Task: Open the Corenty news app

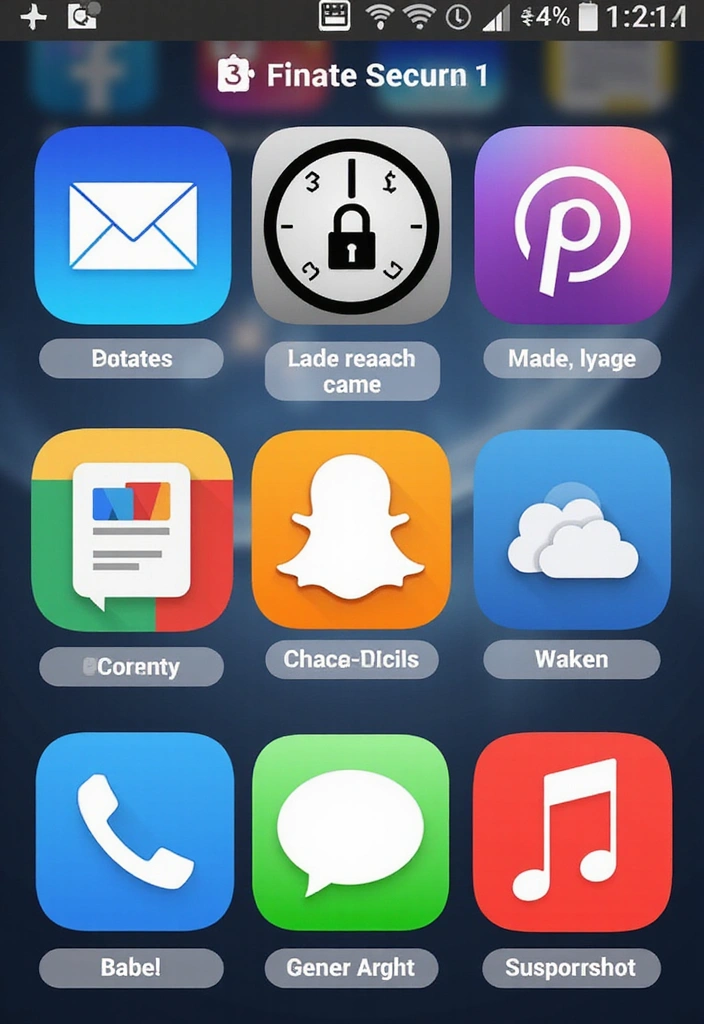Action: tap(133, 530)
